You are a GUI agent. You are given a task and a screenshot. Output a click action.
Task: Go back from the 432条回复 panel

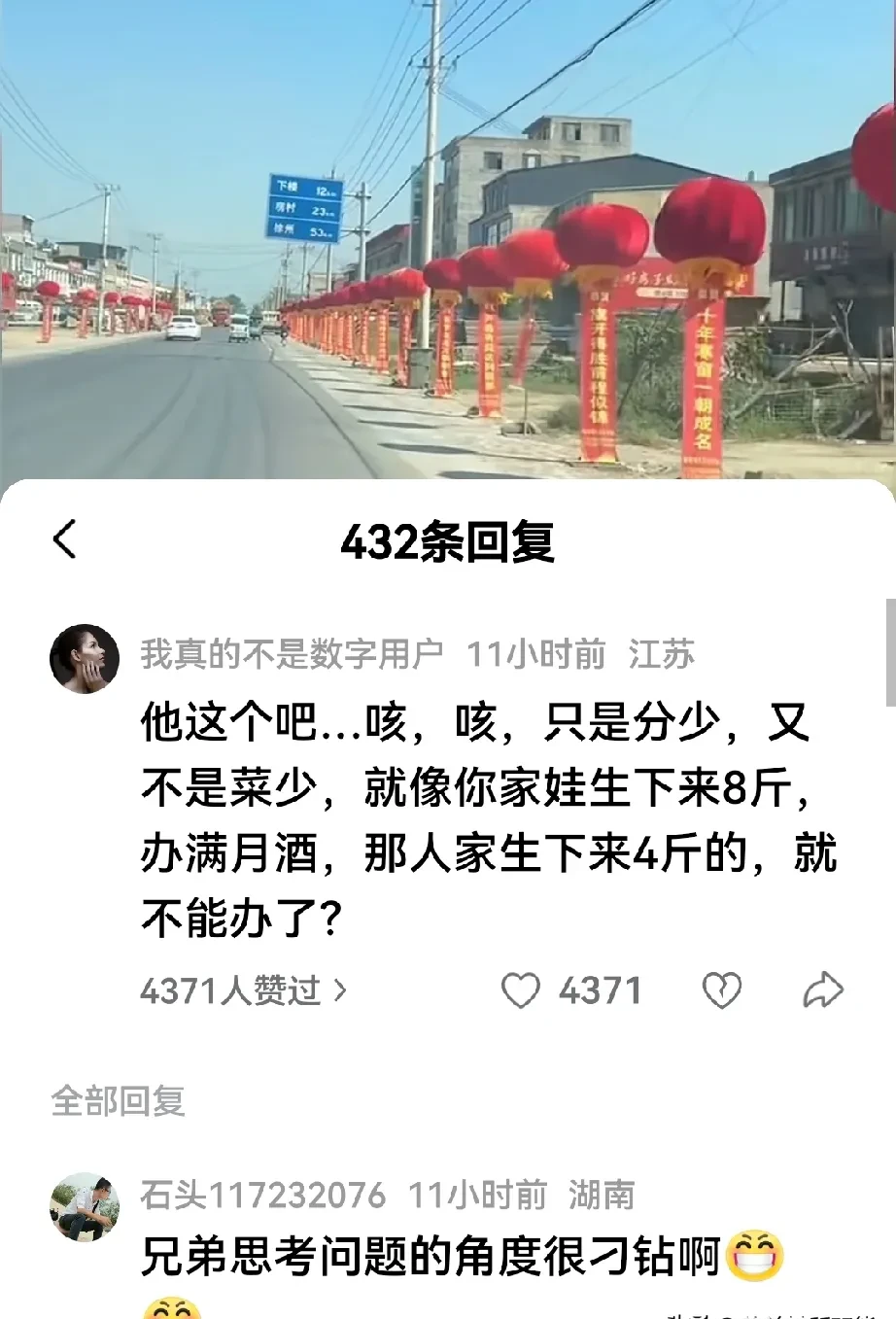coord(65,539)
